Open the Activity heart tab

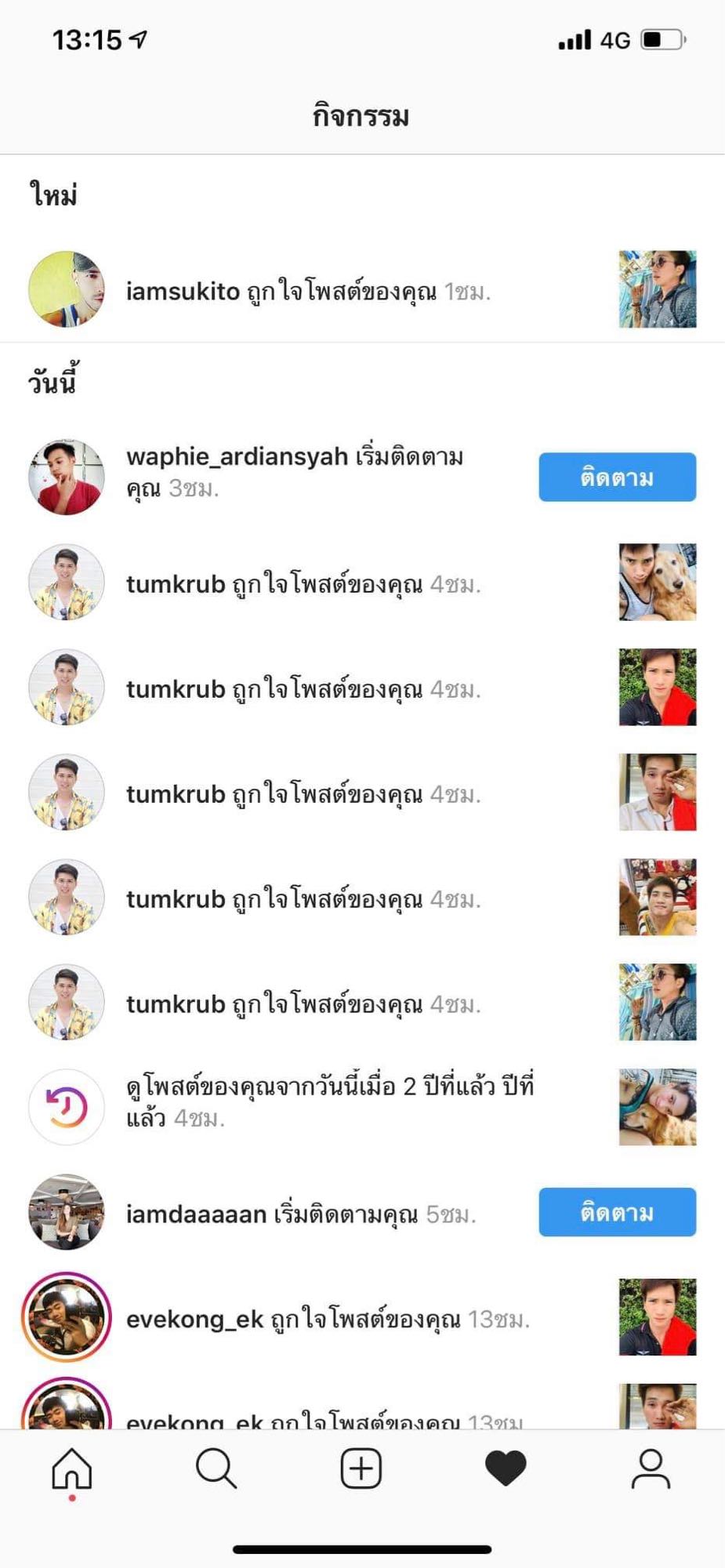point(506,1468)
